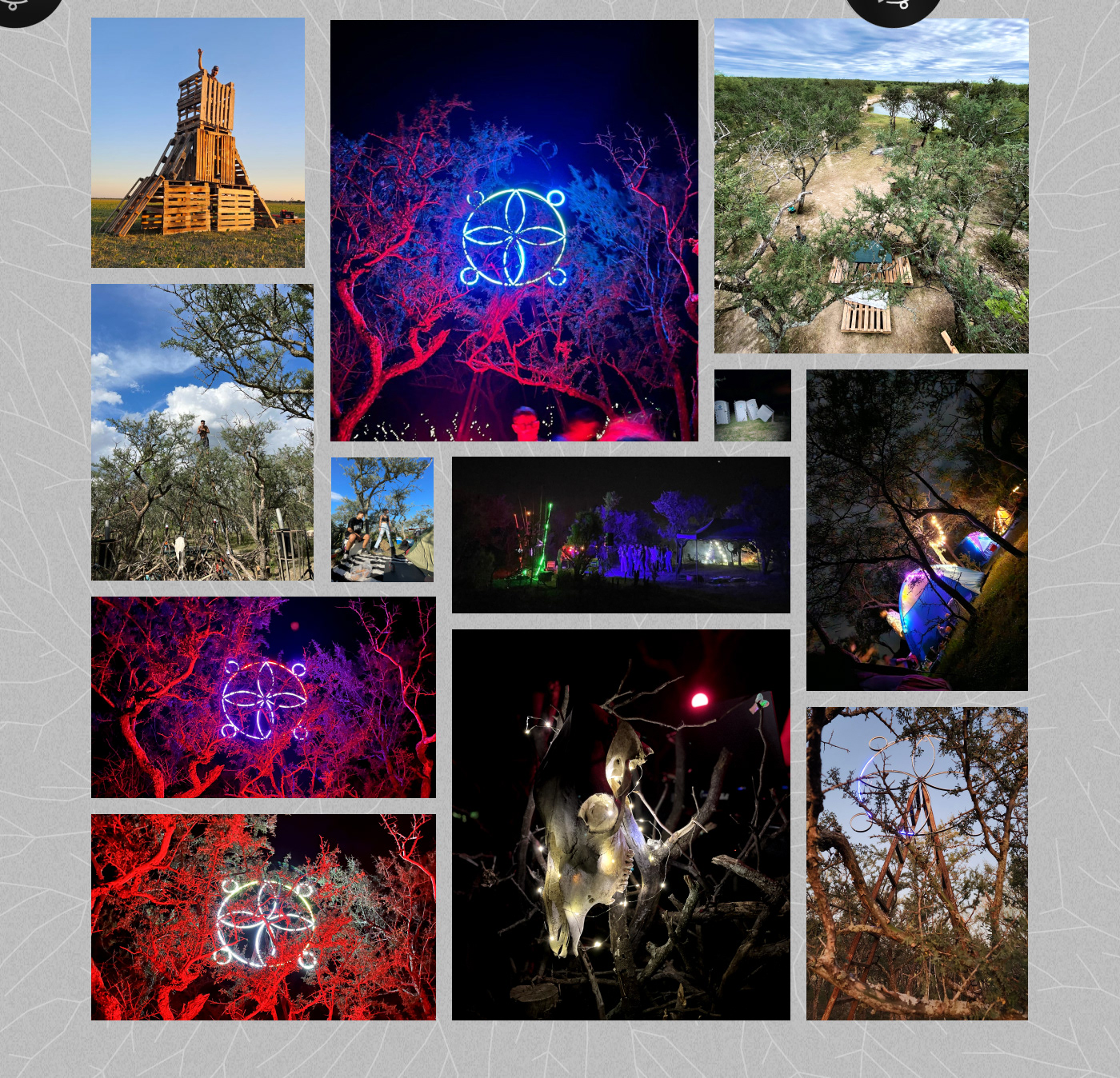
Task: Open the animal skull with fairy lights photo
Action: (621, 824)
